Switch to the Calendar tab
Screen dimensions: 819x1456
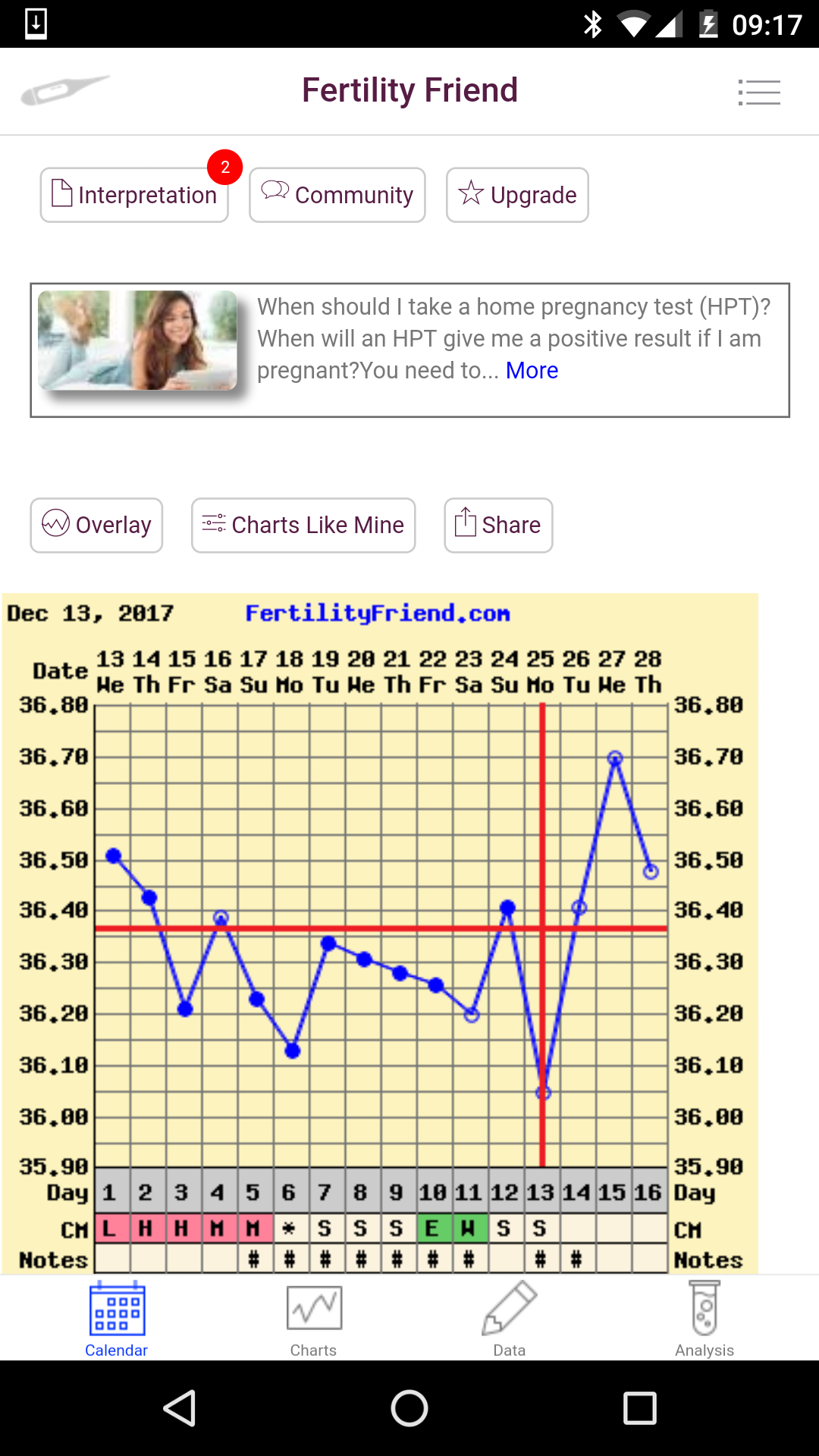pos(117,1319)
